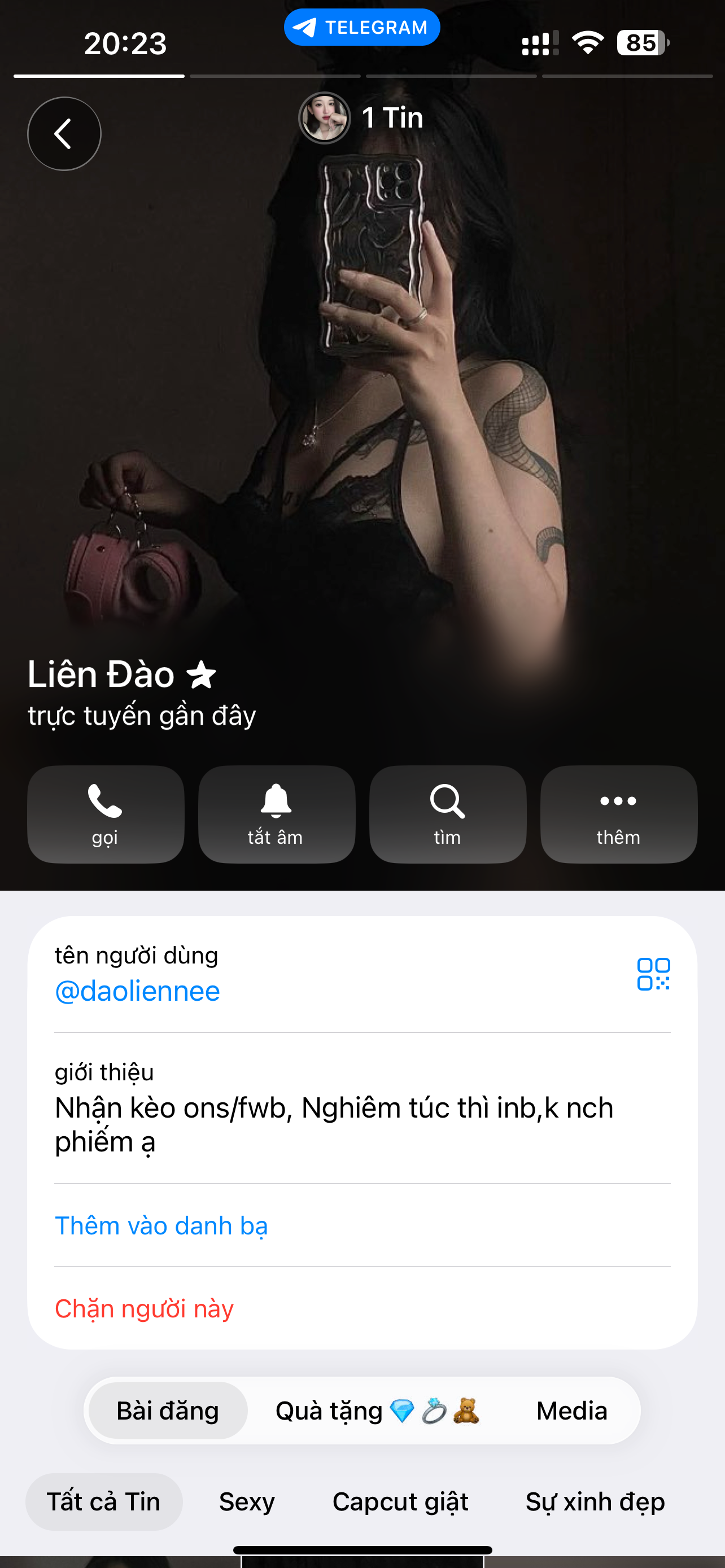Call Liên Đào with gọi button
Image resolution: width=725 pixels, height=1568 pixels.
pyautogui.click(x=106, y=814)
